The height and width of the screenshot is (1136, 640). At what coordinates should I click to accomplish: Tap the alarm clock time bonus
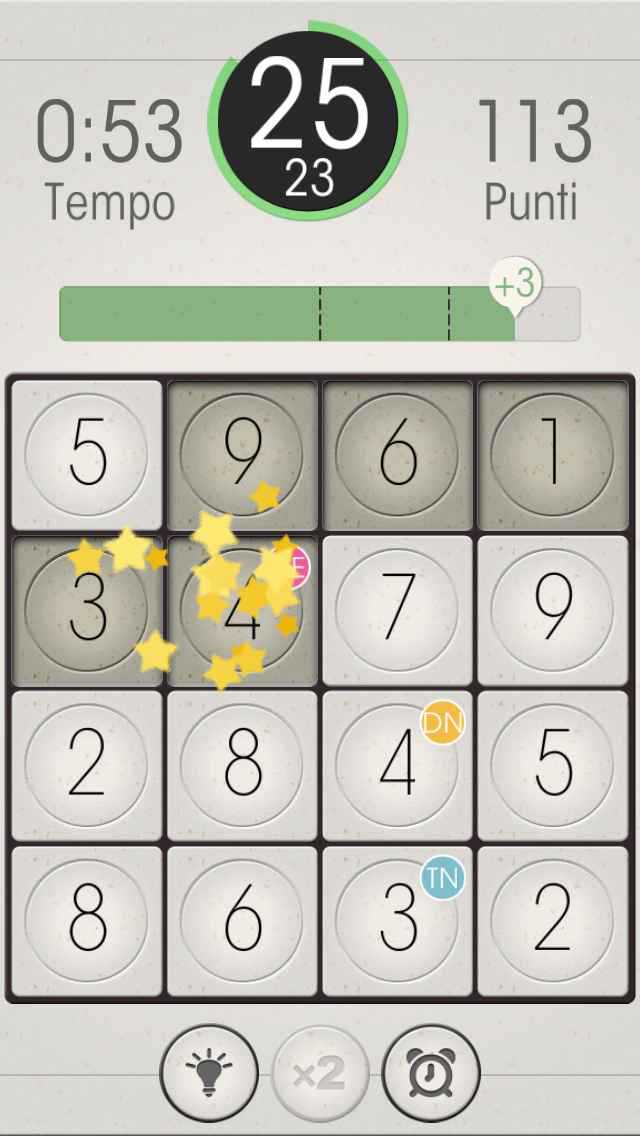point(431,1074)
